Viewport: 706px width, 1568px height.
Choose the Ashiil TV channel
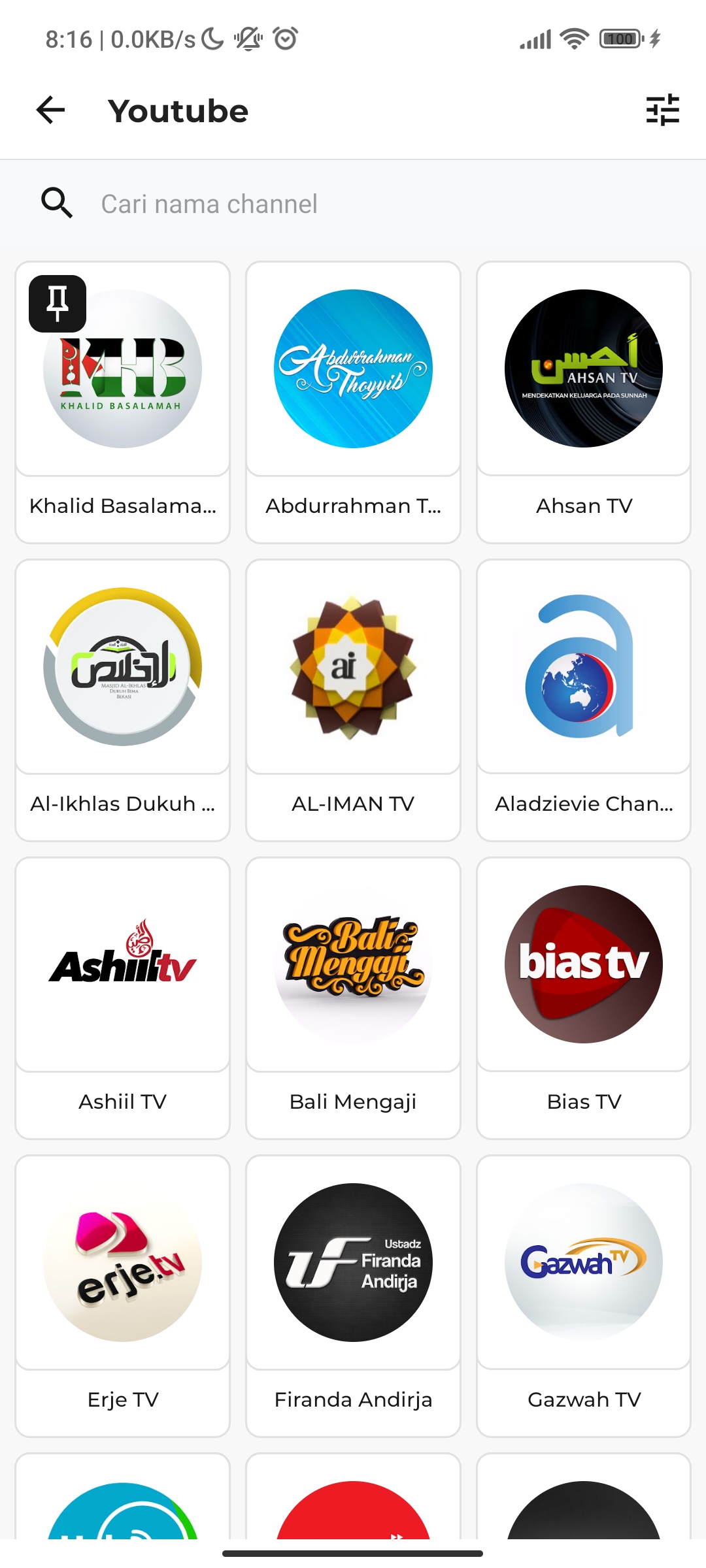pyautogui.click(x=122, y=997)
